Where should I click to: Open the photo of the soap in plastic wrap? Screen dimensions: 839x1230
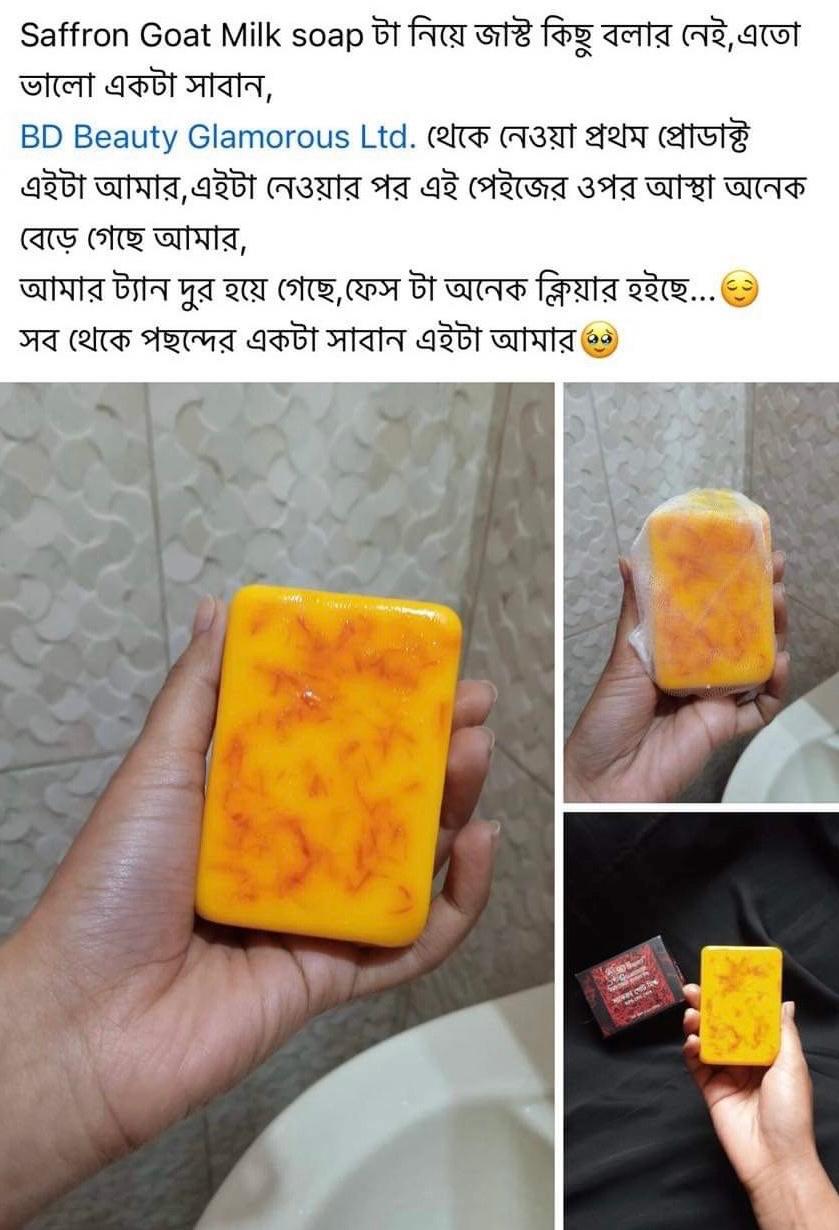(700, 592)
